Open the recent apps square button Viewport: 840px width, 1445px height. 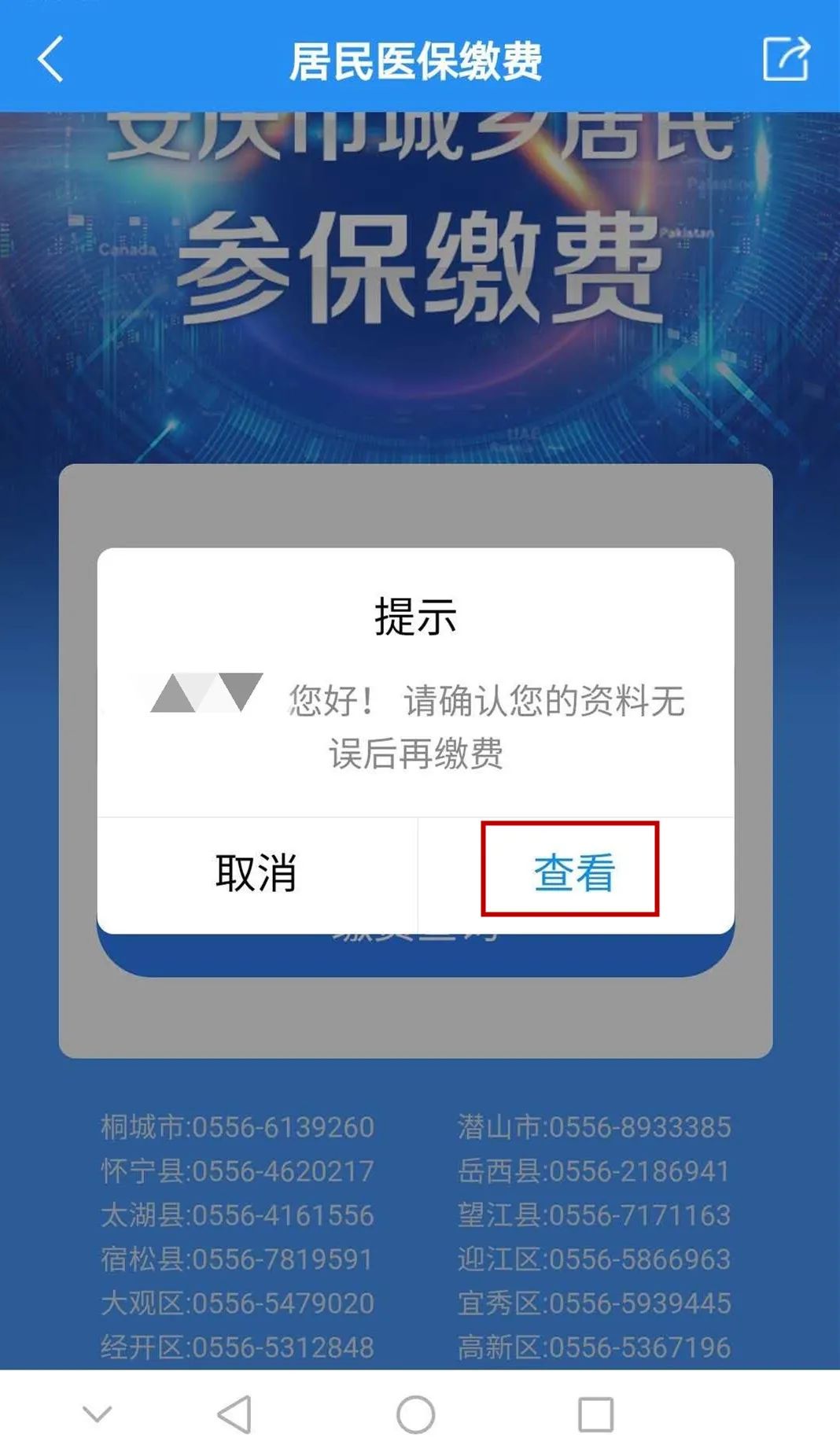[595, 1414]
